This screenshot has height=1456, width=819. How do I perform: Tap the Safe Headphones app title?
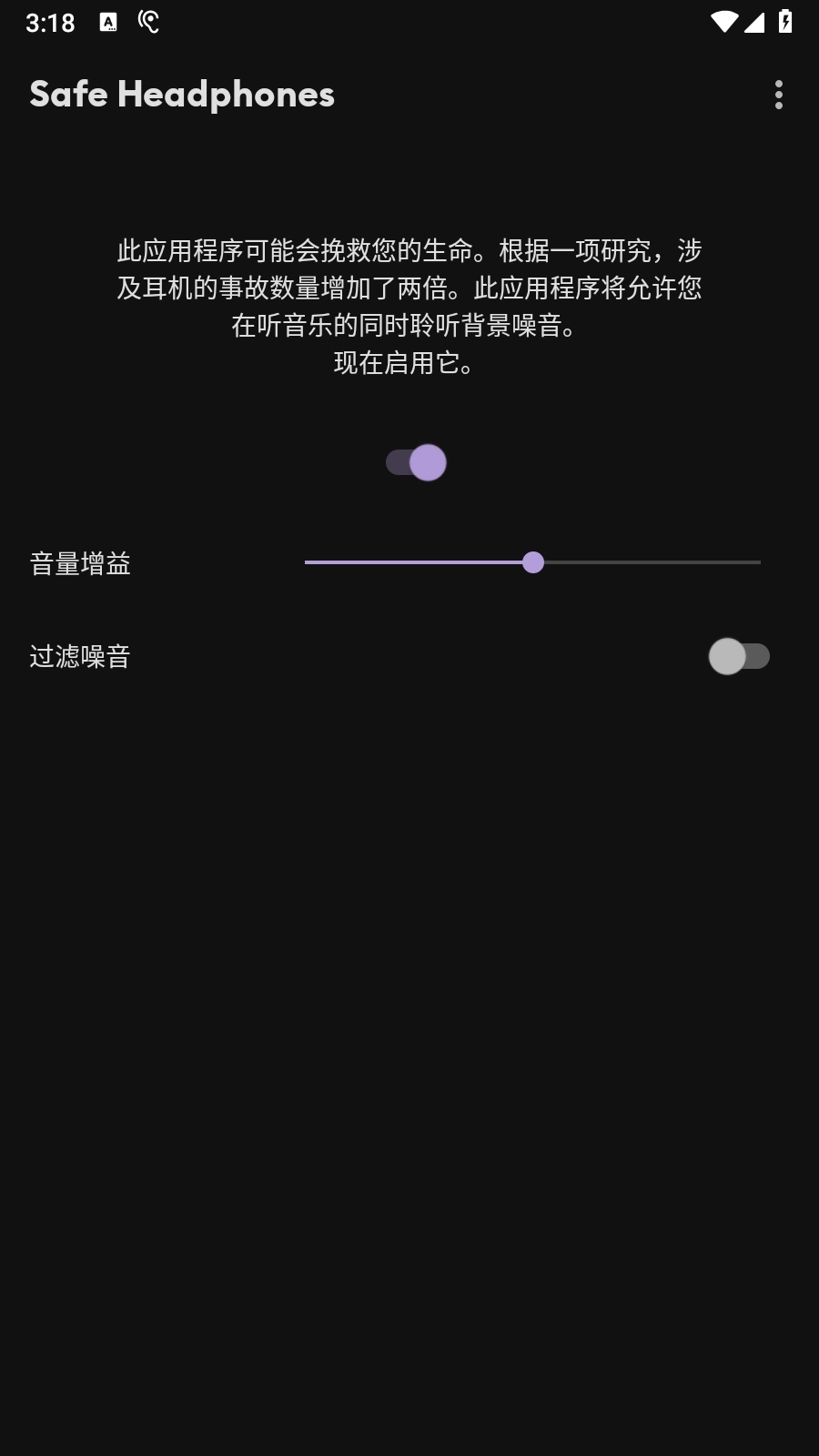coord(181,93)
